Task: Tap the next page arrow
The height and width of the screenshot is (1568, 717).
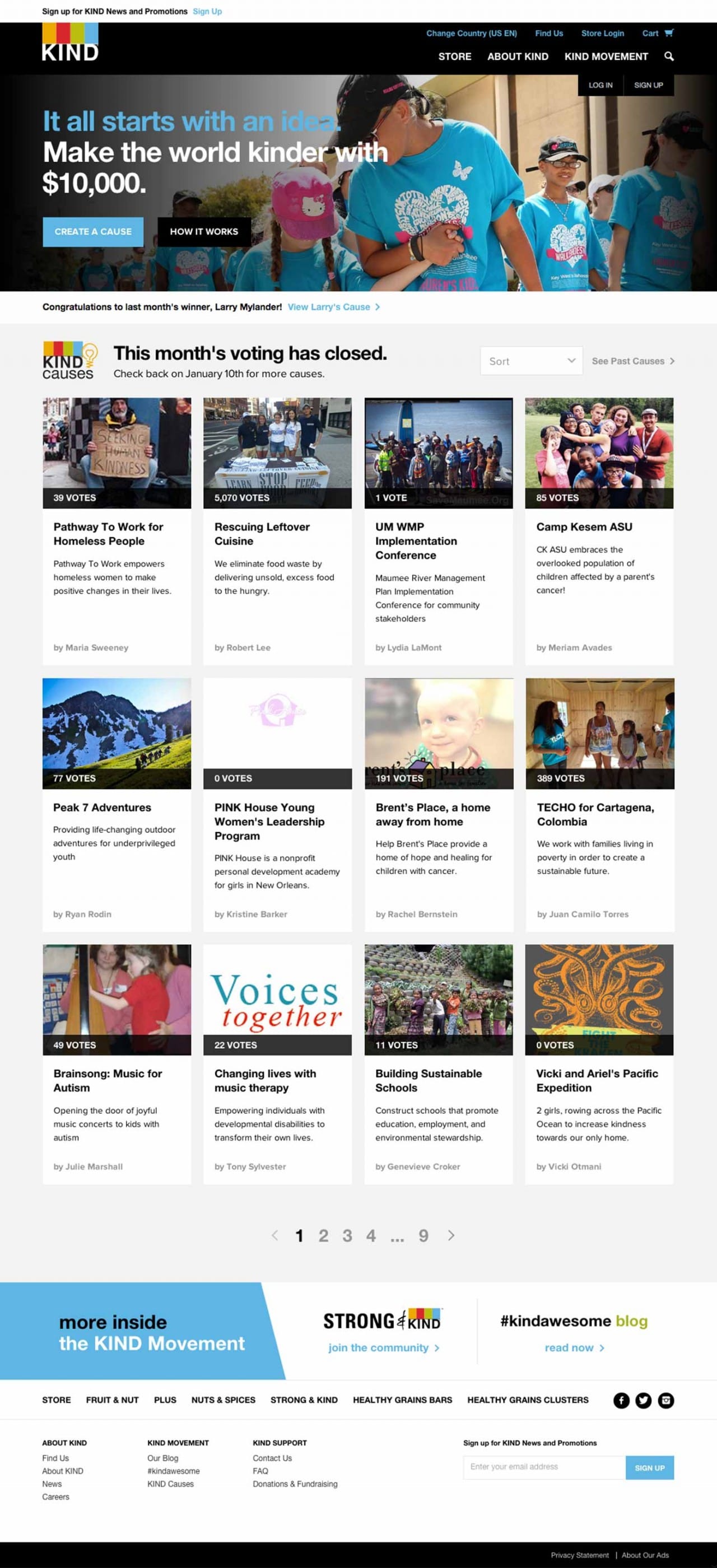Action: (451, 1235)
